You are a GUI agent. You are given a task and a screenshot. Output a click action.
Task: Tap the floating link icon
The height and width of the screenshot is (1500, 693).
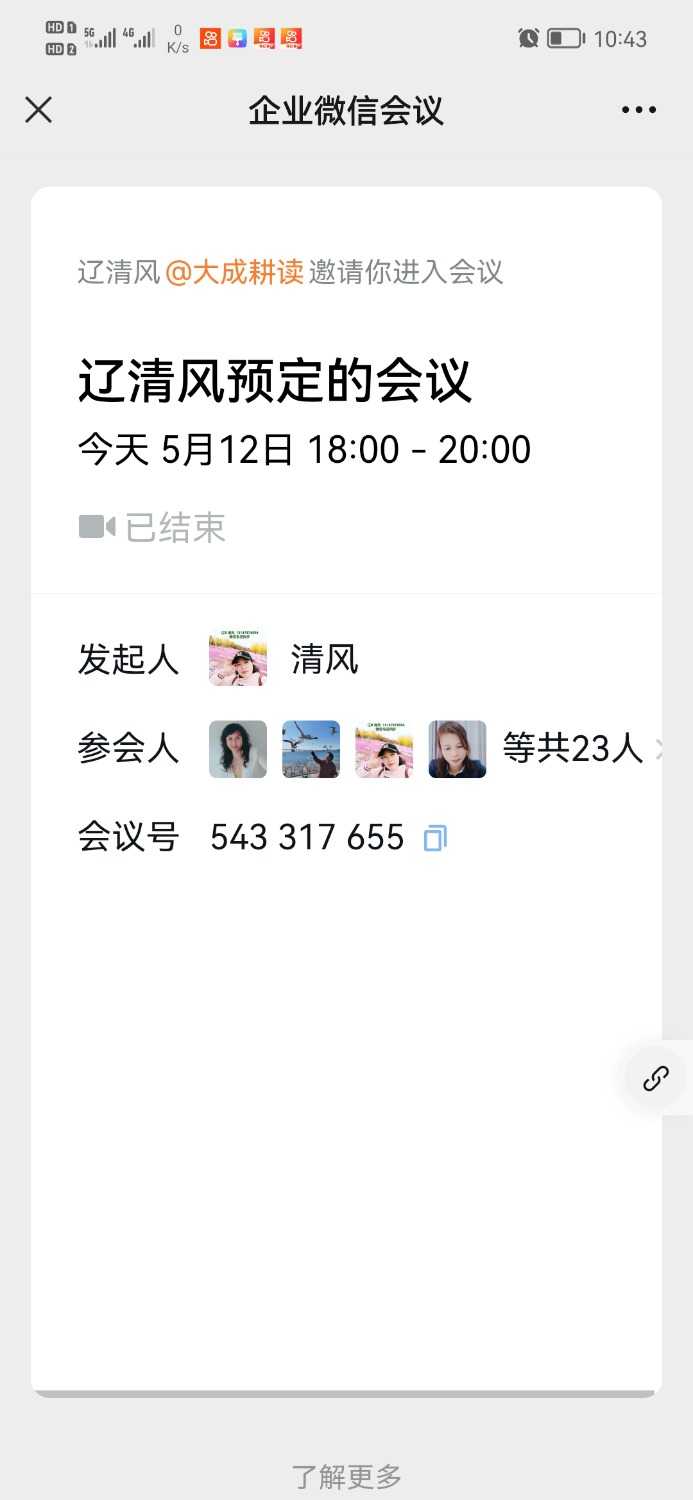pos(656,1078)
